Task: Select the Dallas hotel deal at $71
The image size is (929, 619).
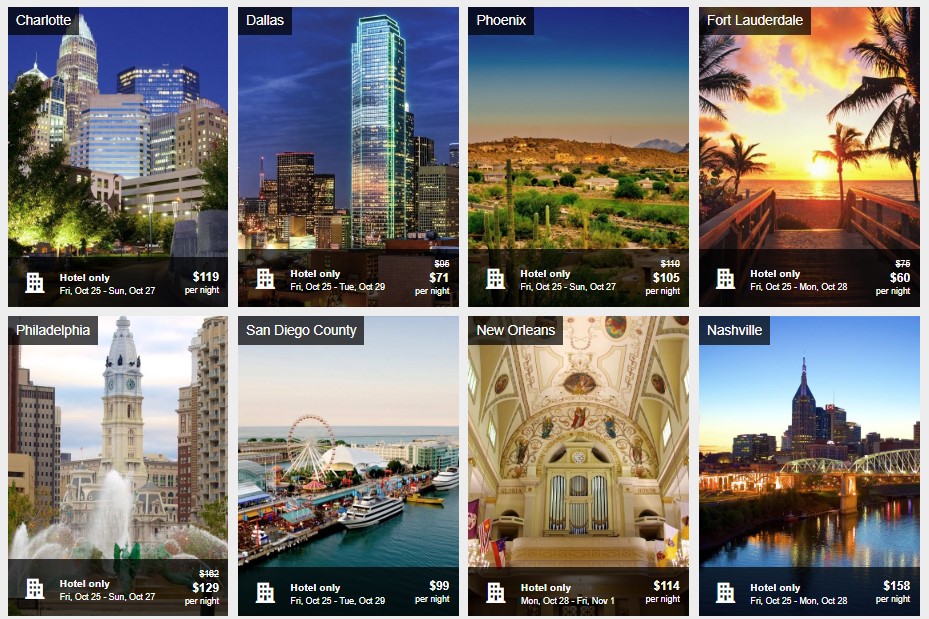Action: (348, 157)
